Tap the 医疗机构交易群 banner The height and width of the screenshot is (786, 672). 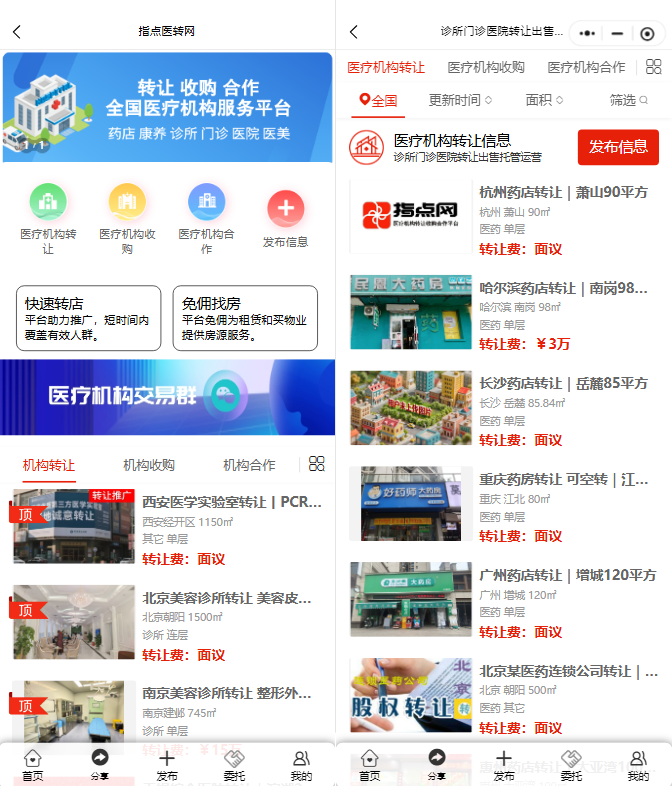167,397
